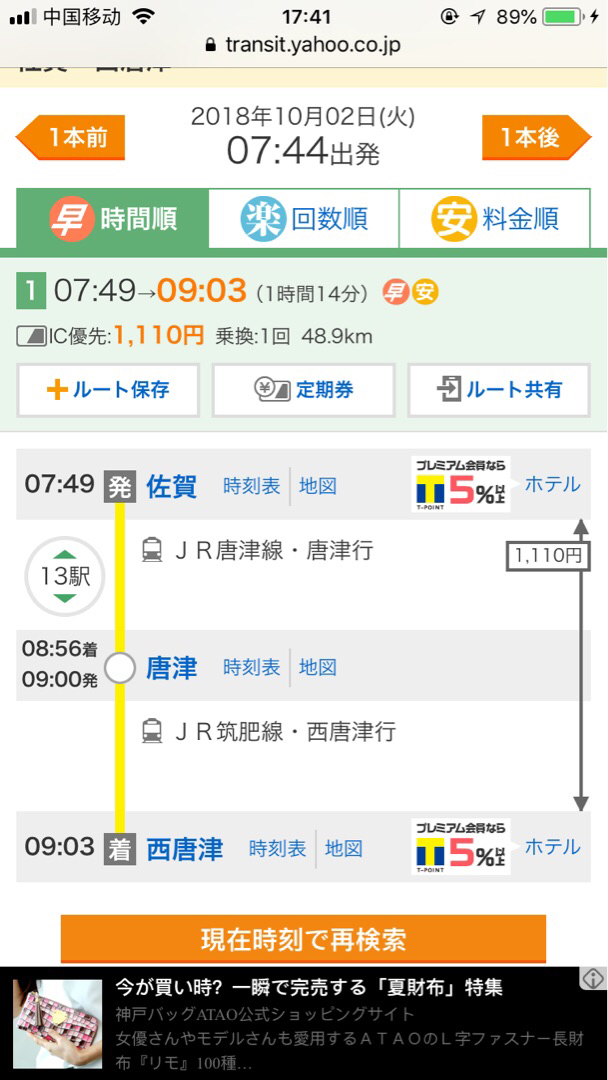Open 地図 for 西唐津 station
Image resolution: width=608 pixels, height=1080 pixels.
click(344, 849)
